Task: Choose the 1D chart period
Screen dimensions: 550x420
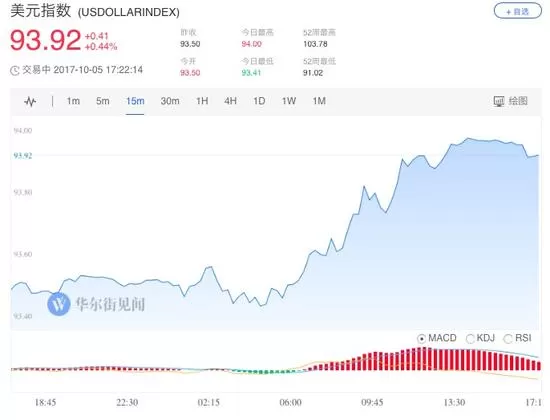Action: click(x=259, y=101)
